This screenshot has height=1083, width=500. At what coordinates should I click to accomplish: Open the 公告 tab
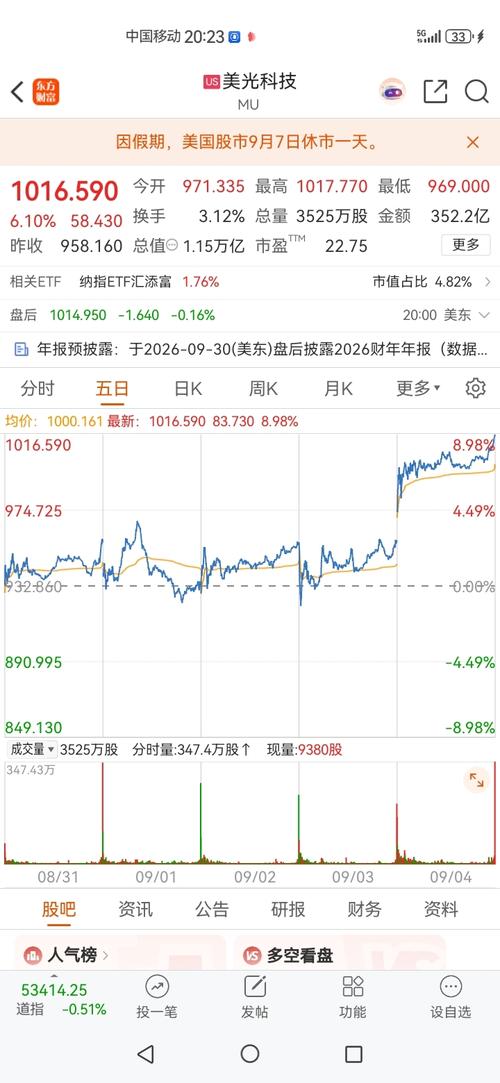click(211, 909)
